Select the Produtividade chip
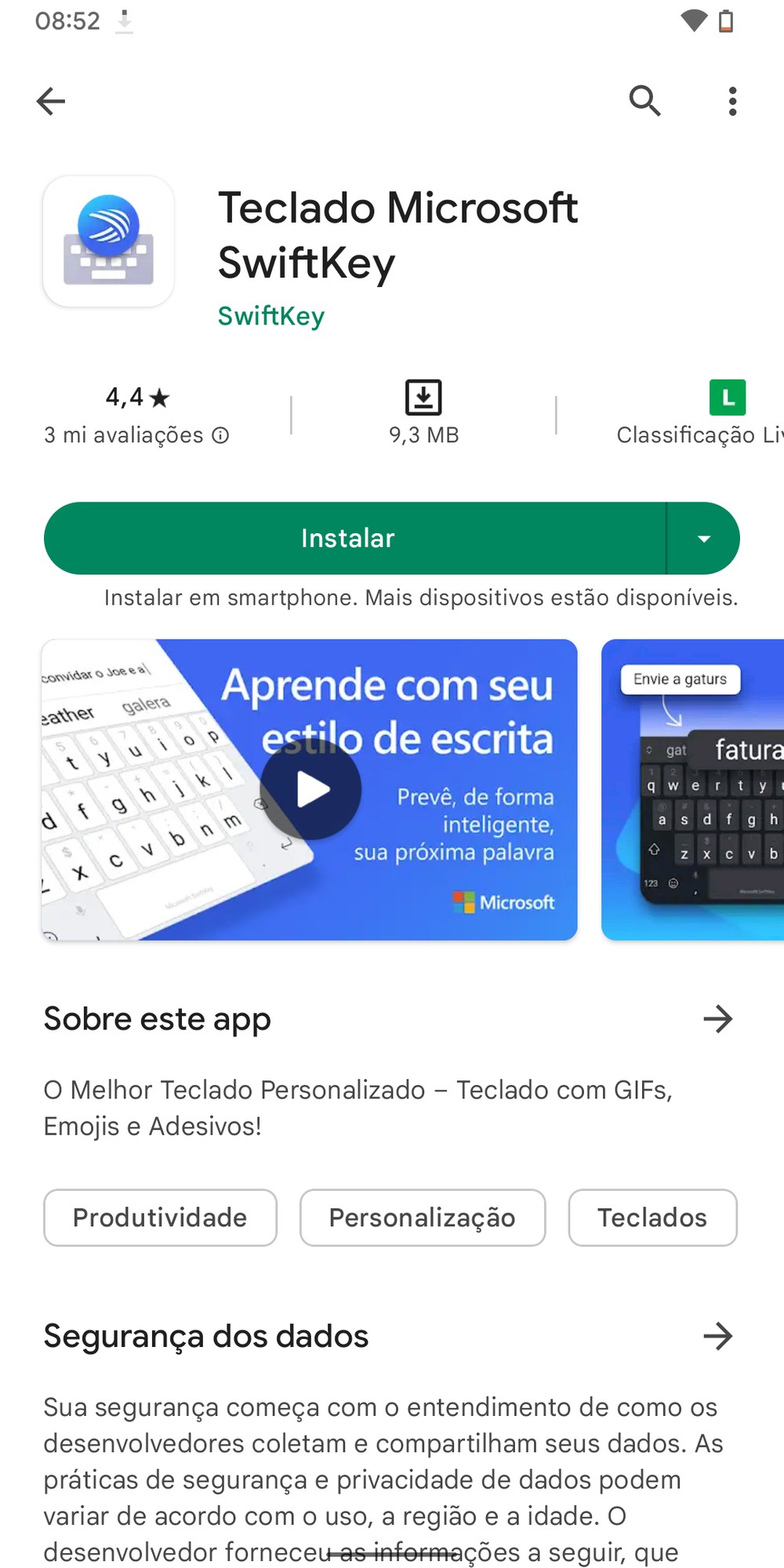784x1568 pixels. (x=160, y=1218)
